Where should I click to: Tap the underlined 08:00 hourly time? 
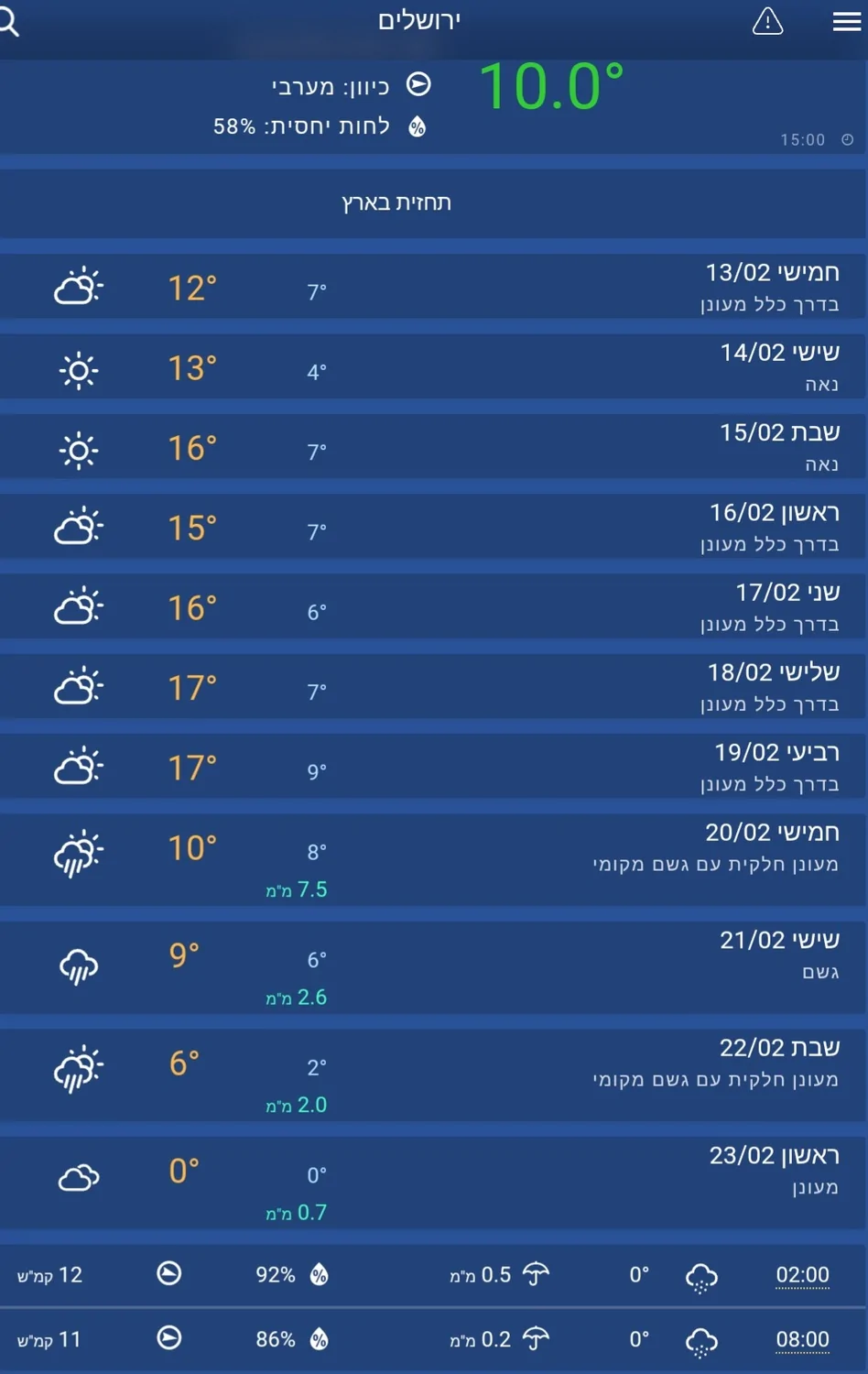tap(802, 1340)
